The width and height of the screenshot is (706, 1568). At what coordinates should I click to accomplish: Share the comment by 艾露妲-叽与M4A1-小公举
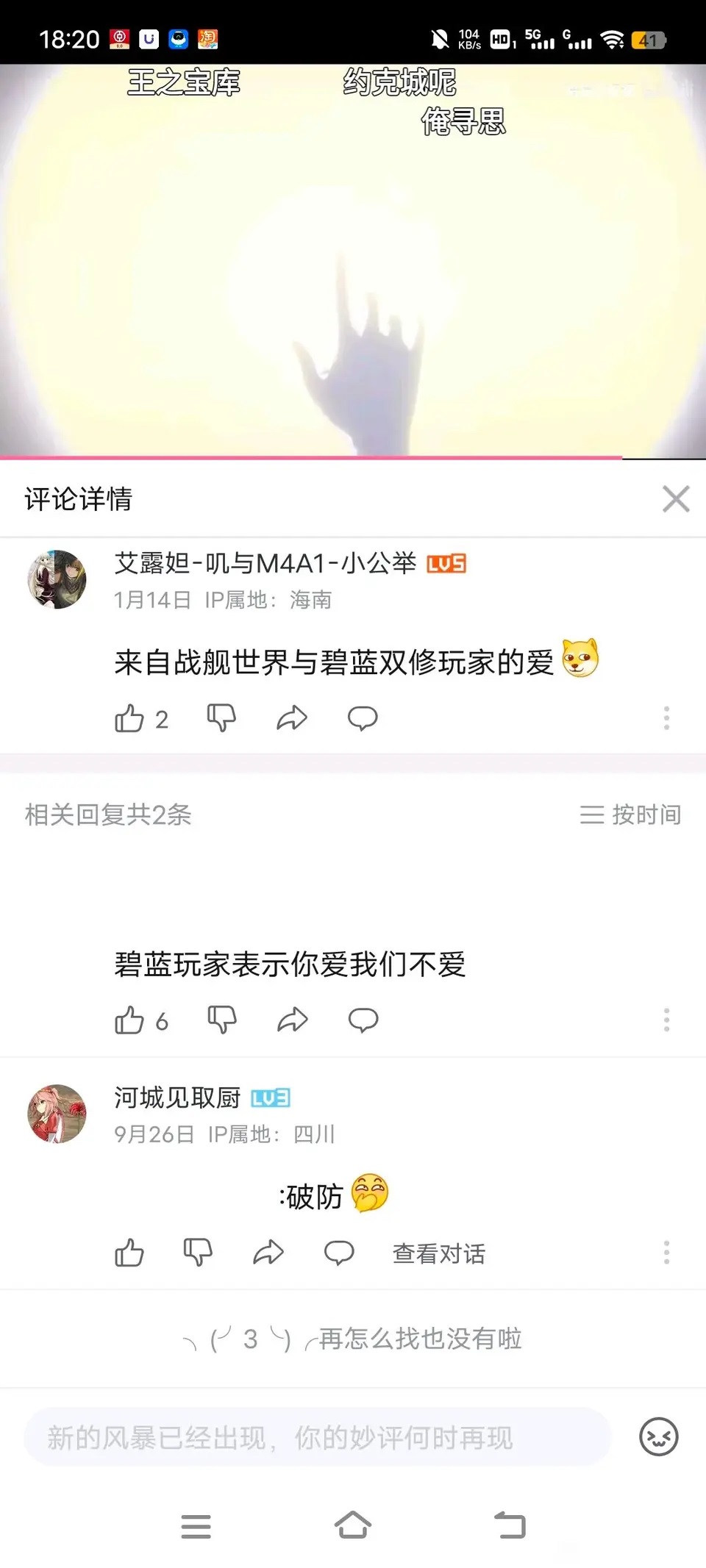pyautogui.click(x=292, y=718)
